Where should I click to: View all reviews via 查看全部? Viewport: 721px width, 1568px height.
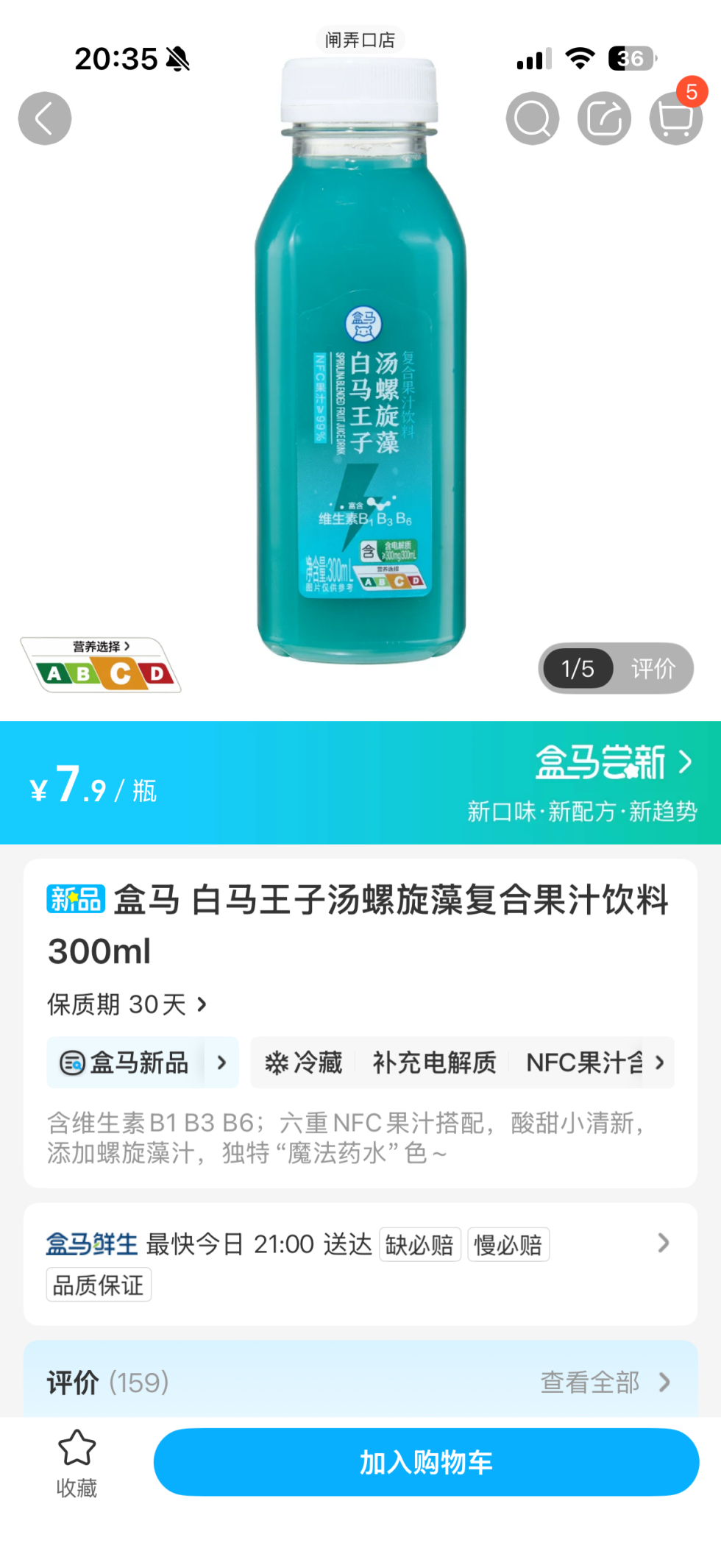[x=605, y=1383]
